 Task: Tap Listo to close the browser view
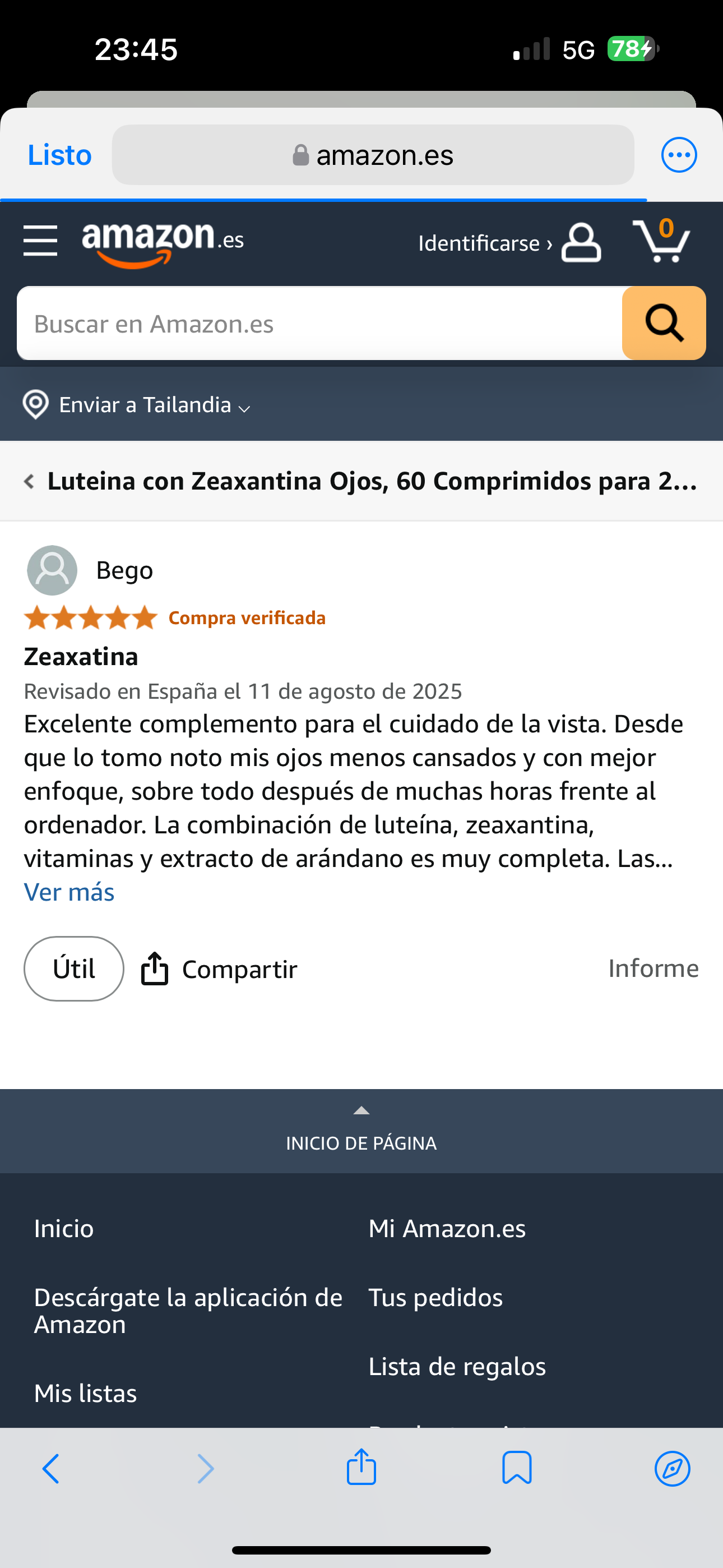click(x=59, y=155)
